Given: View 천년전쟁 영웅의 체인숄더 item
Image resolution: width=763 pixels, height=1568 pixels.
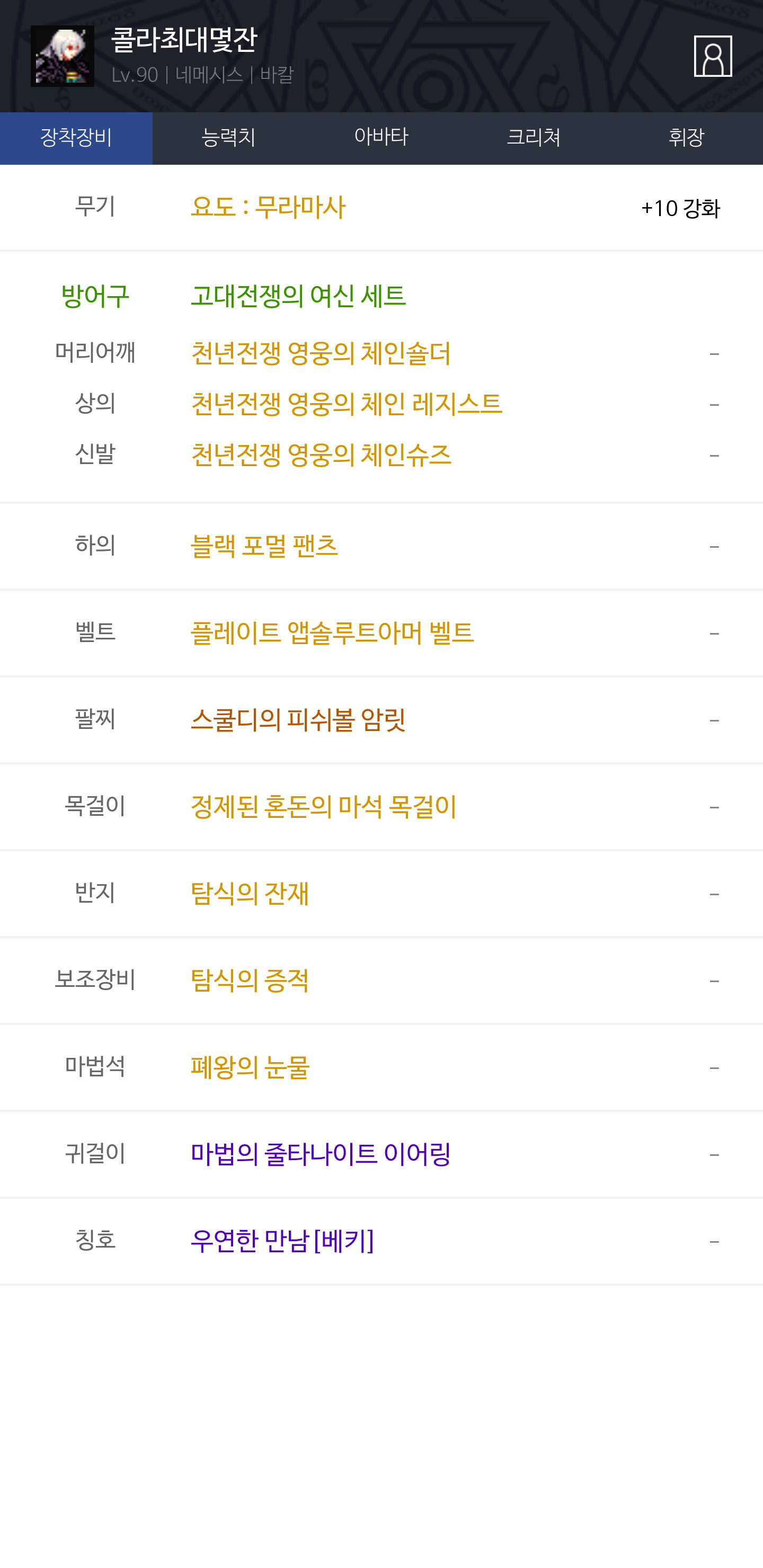Looking at the screenshot, I should (x=321, y=353).
